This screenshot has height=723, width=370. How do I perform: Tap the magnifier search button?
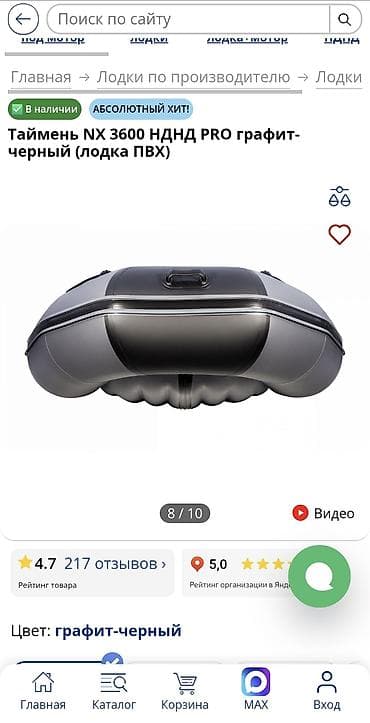[x=345, y=19]
